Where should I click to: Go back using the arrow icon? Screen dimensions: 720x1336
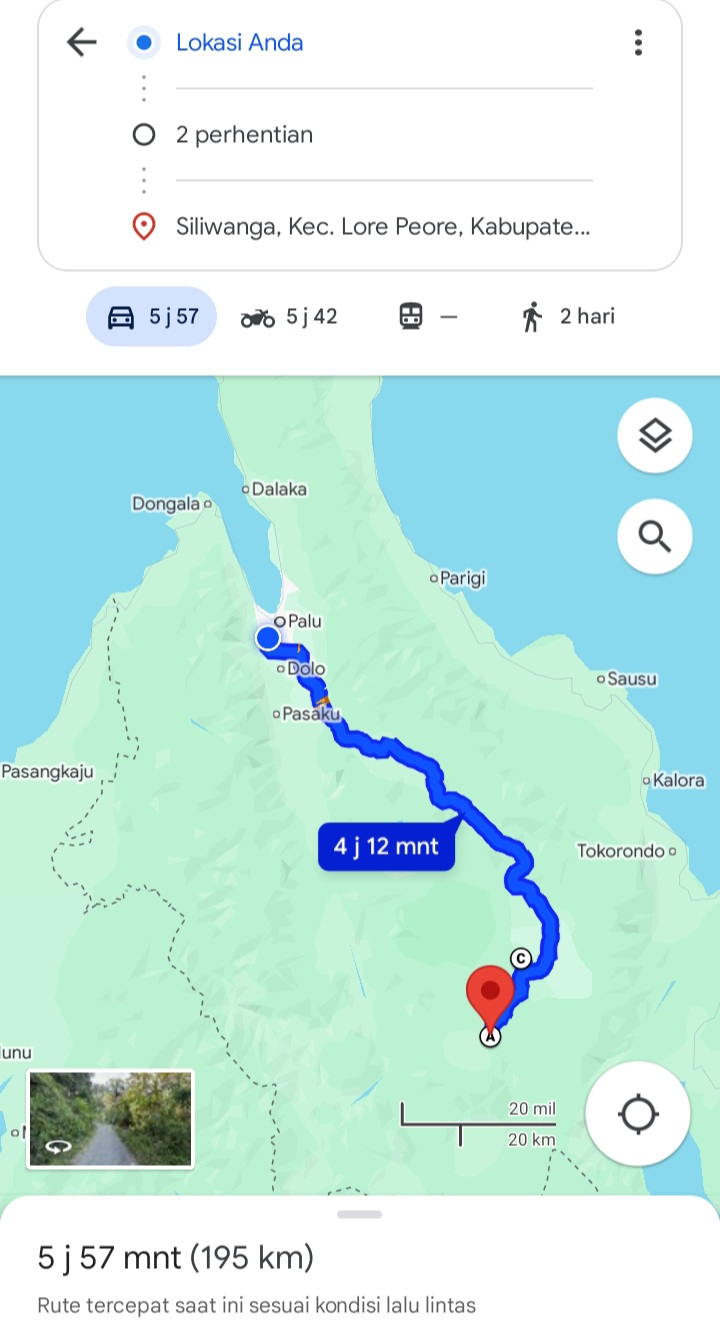[x=81, y=42]
